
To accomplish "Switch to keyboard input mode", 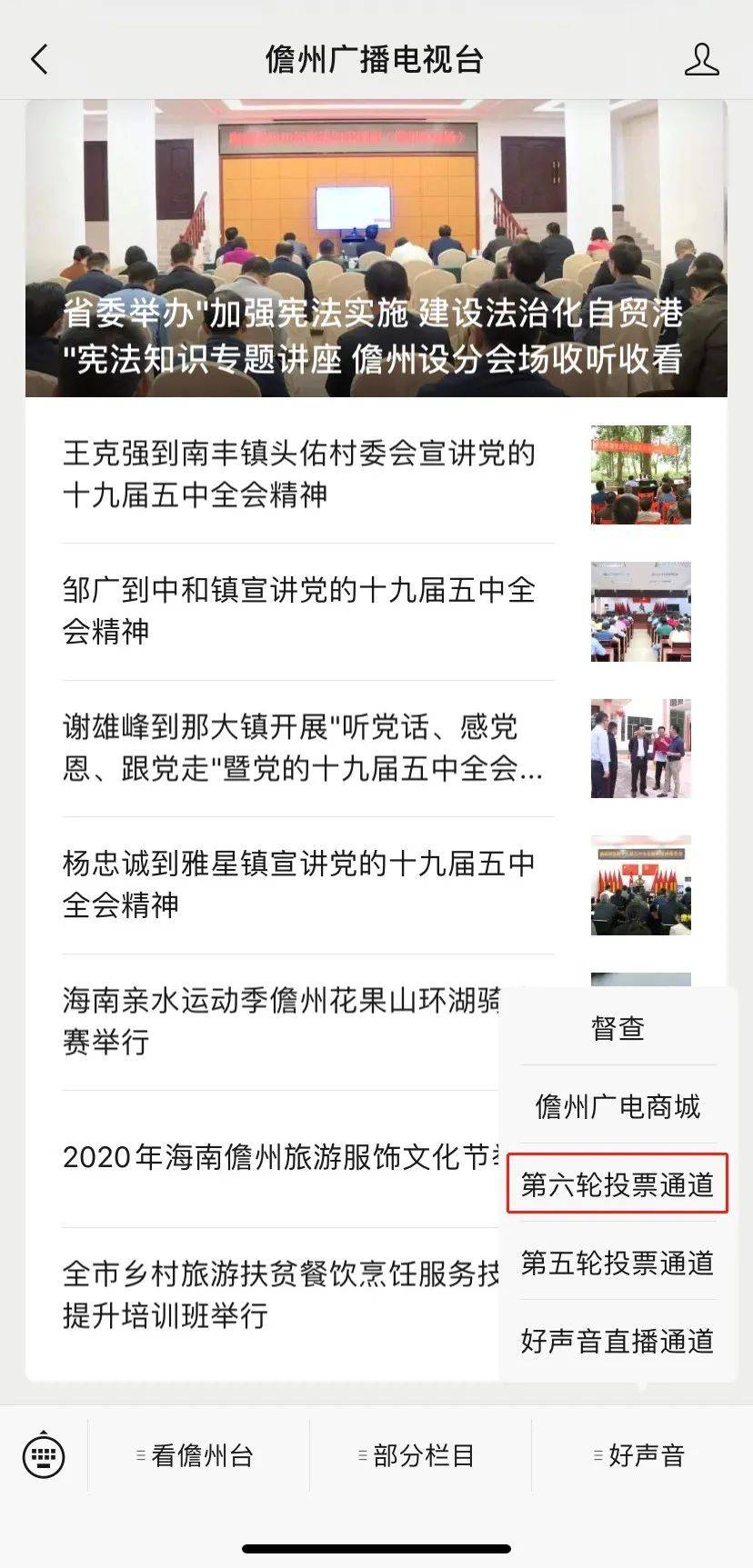I will [x=44, y=1455].
